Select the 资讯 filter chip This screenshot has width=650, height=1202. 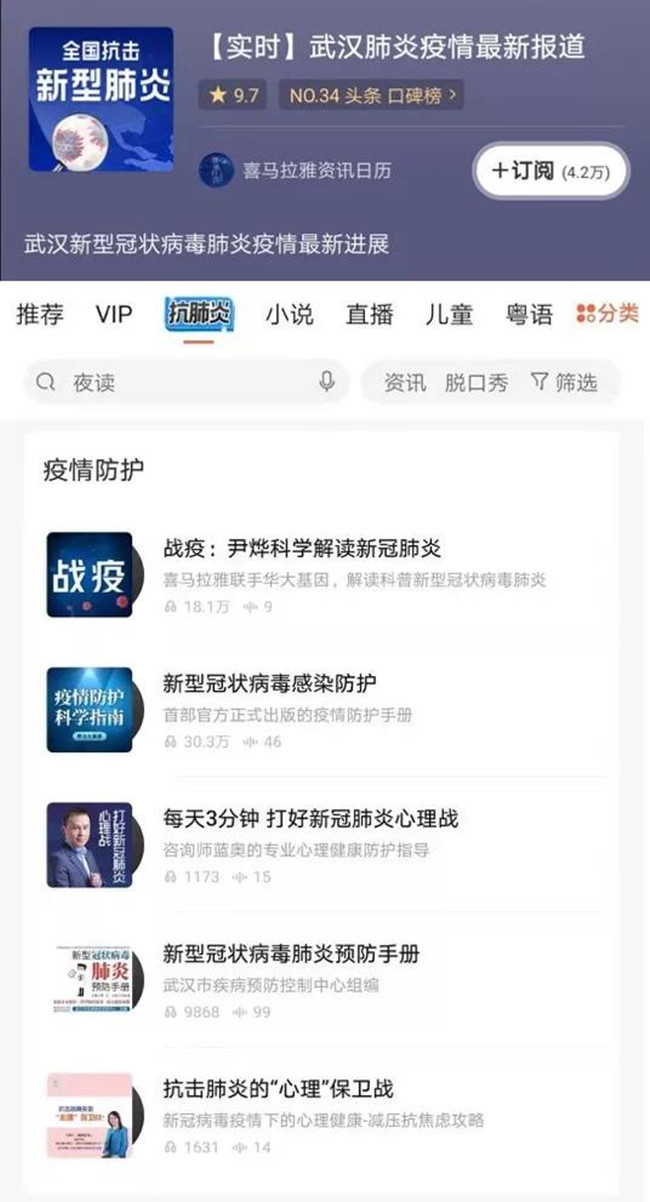point(405,382)
